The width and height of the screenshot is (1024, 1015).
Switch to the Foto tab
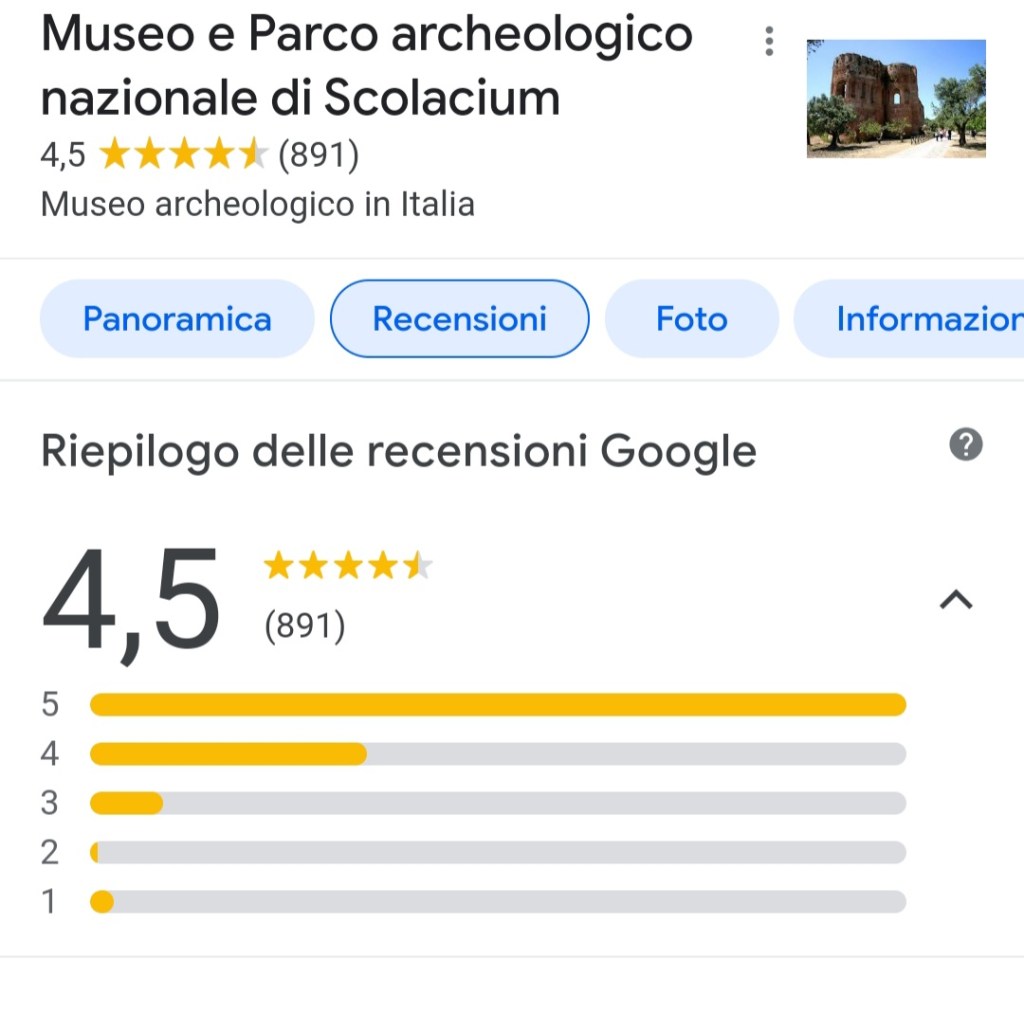[691, 319]
